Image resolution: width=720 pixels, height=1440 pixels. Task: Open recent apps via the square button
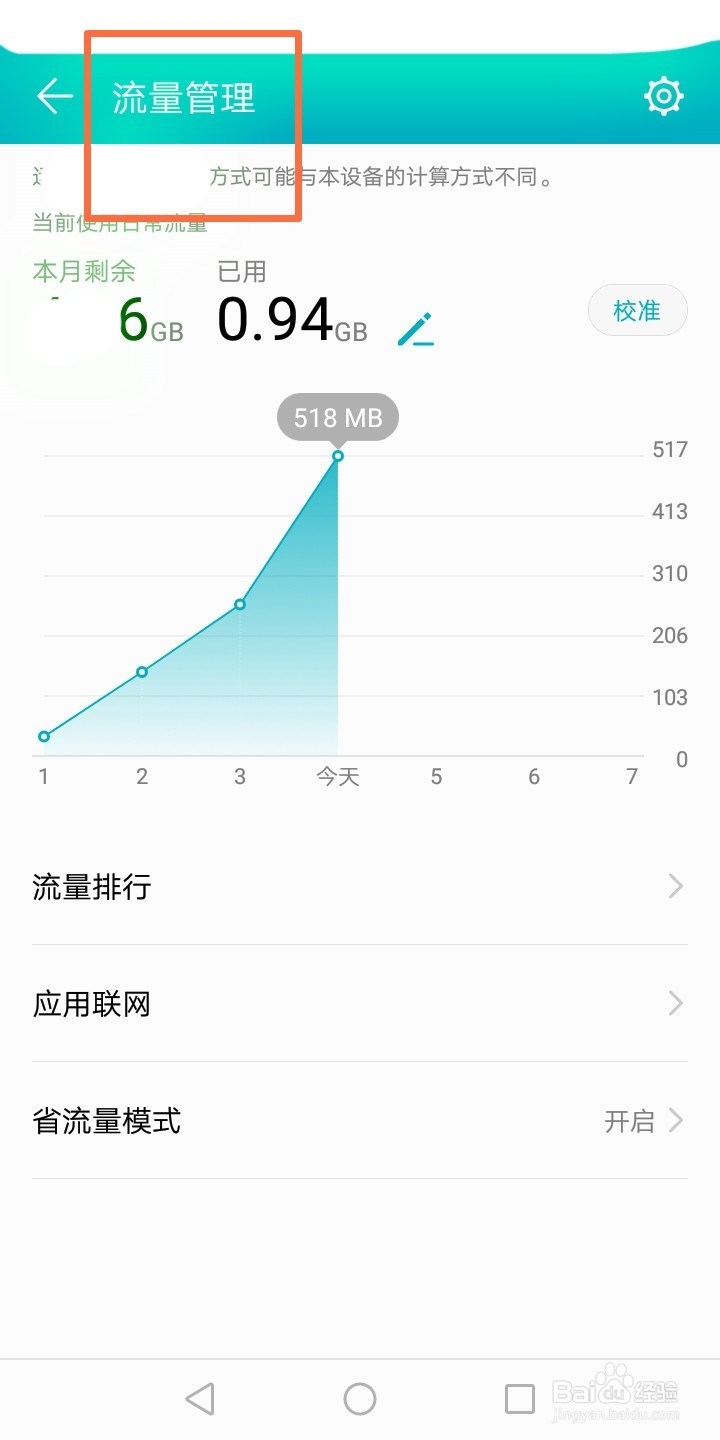coord(520,1399)
